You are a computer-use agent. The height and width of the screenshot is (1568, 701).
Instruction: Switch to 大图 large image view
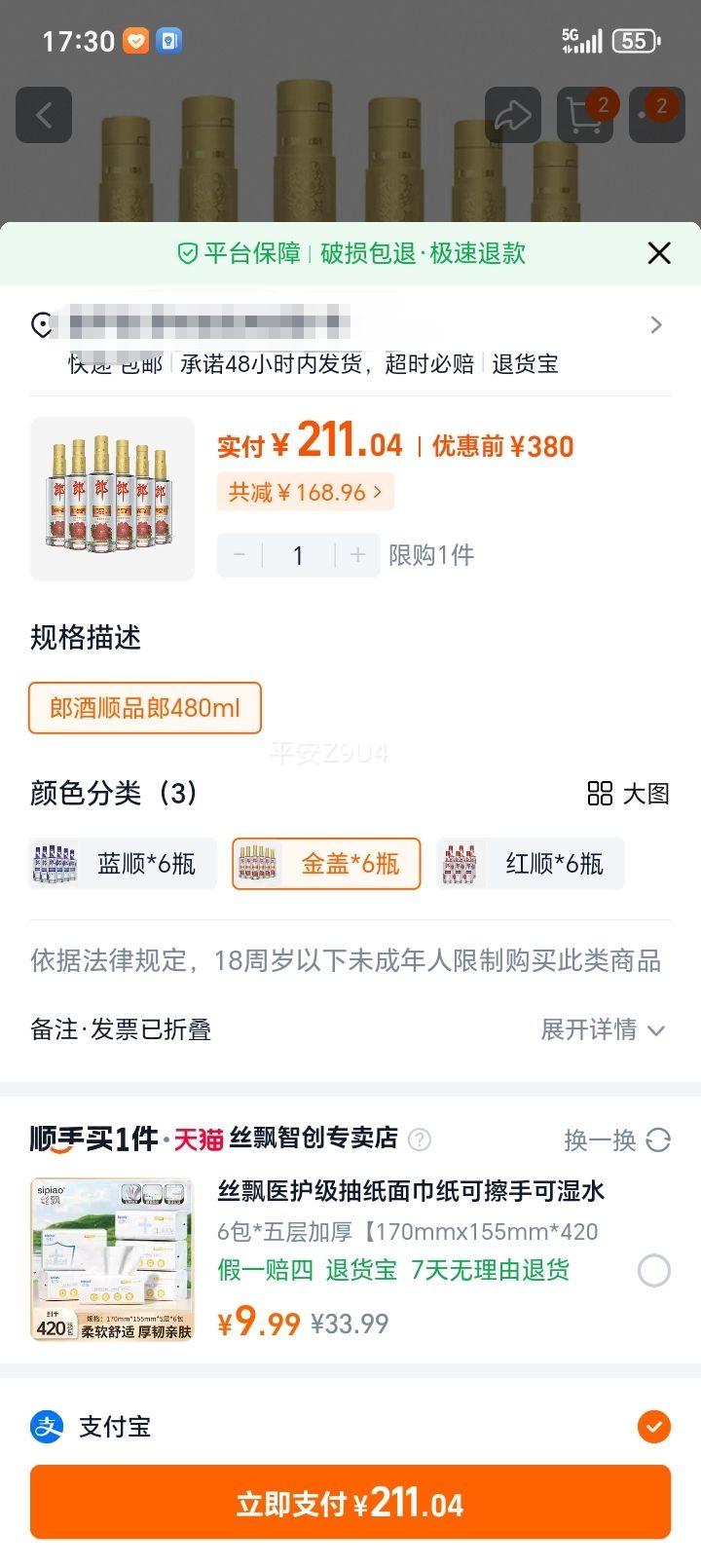(628, 794)
